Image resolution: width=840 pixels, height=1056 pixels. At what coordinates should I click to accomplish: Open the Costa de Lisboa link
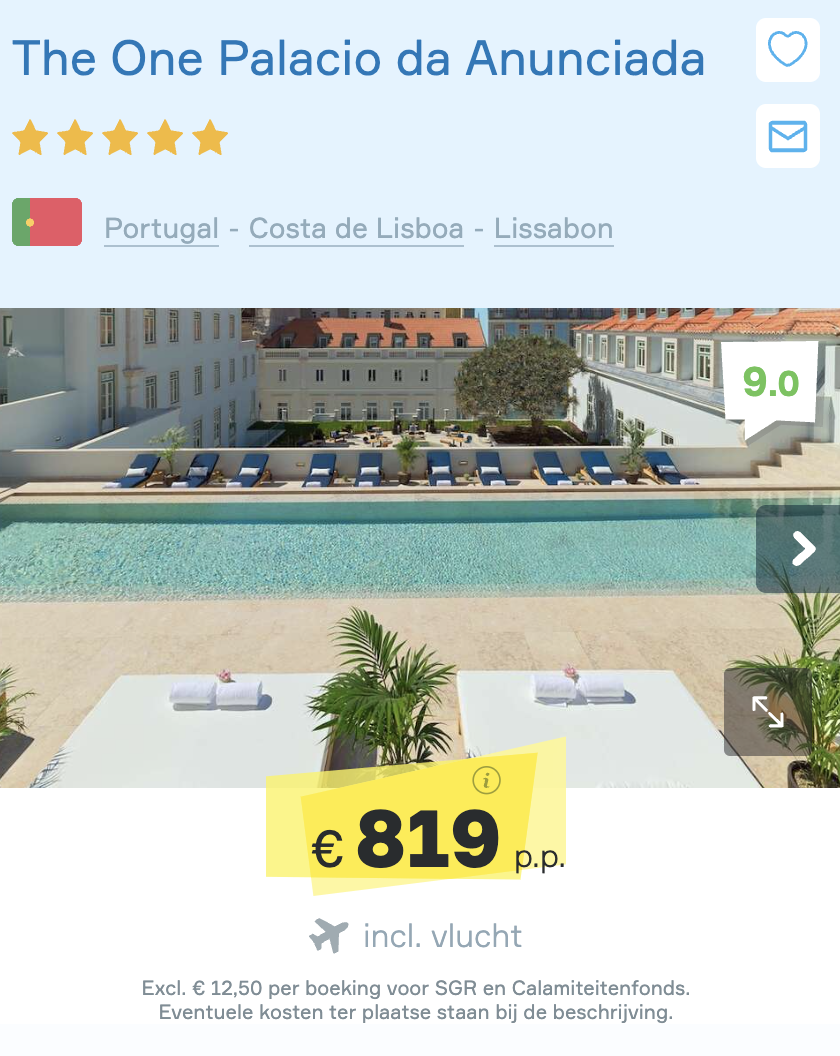pyautogui.click(x=356, y=229)
